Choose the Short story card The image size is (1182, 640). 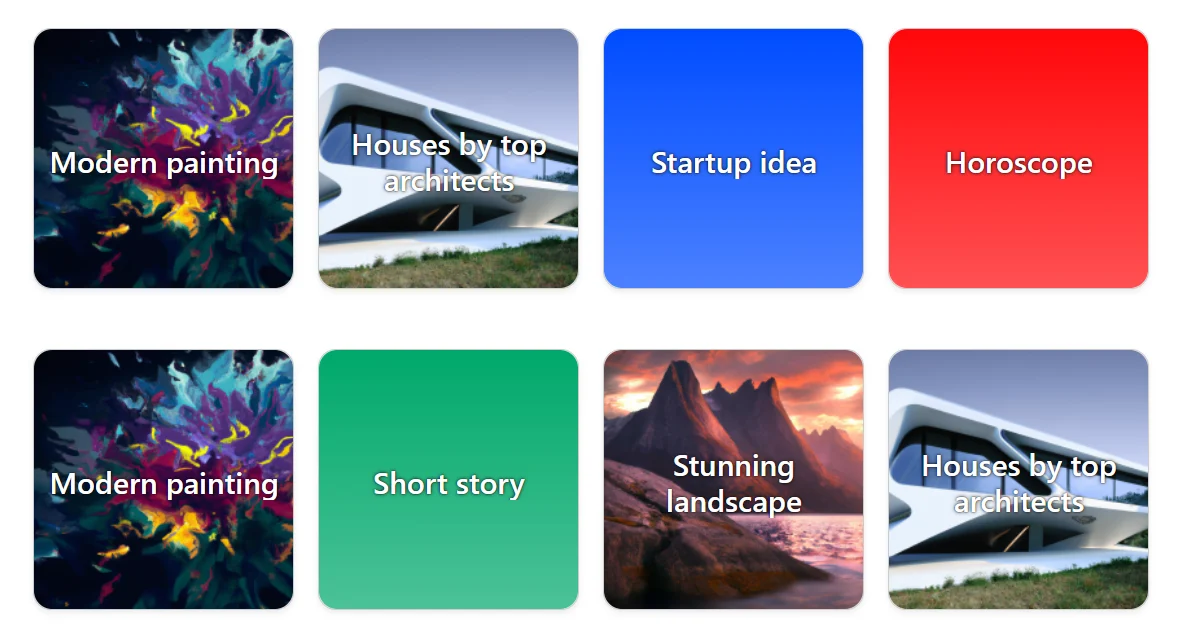pos(448,480)
